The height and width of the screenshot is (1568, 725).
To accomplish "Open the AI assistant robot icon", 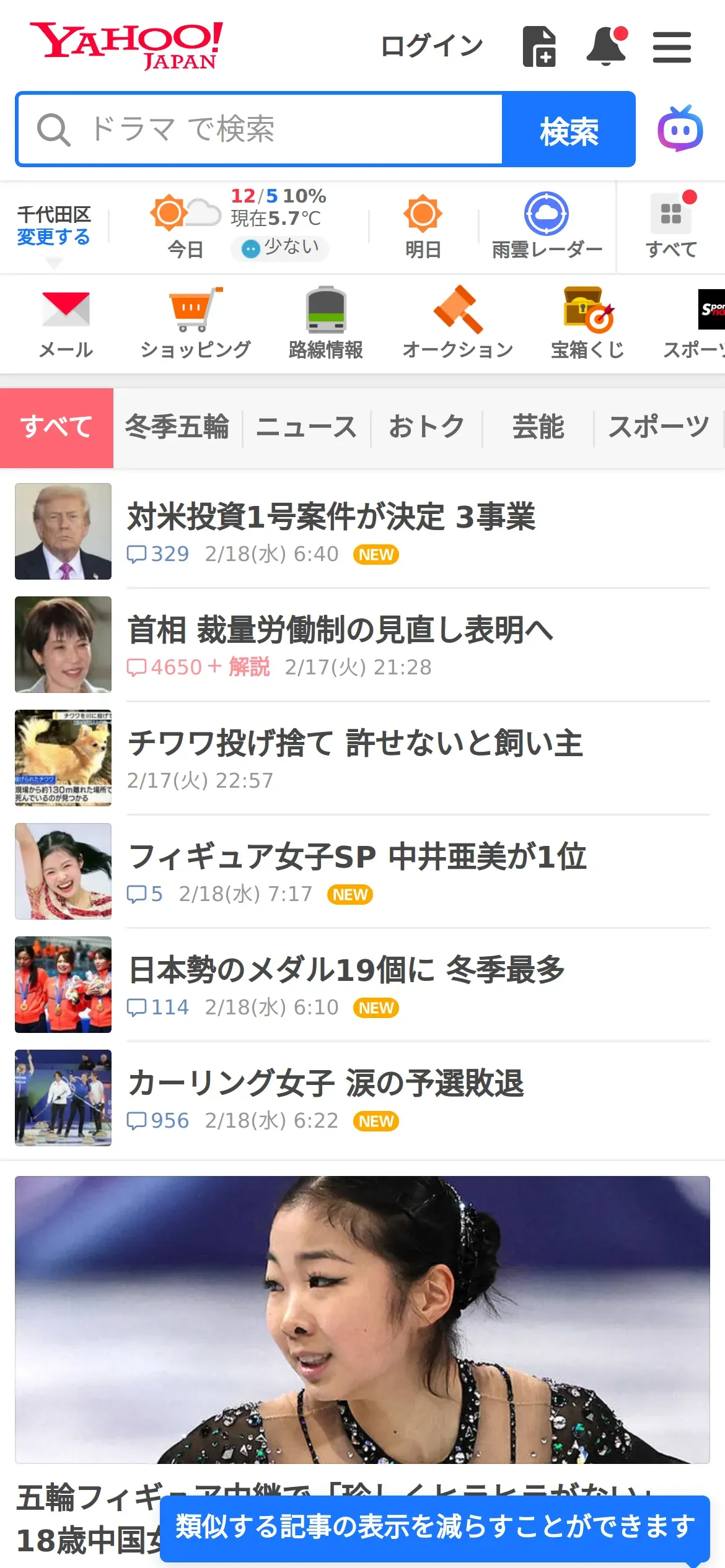I will [680, 129].
